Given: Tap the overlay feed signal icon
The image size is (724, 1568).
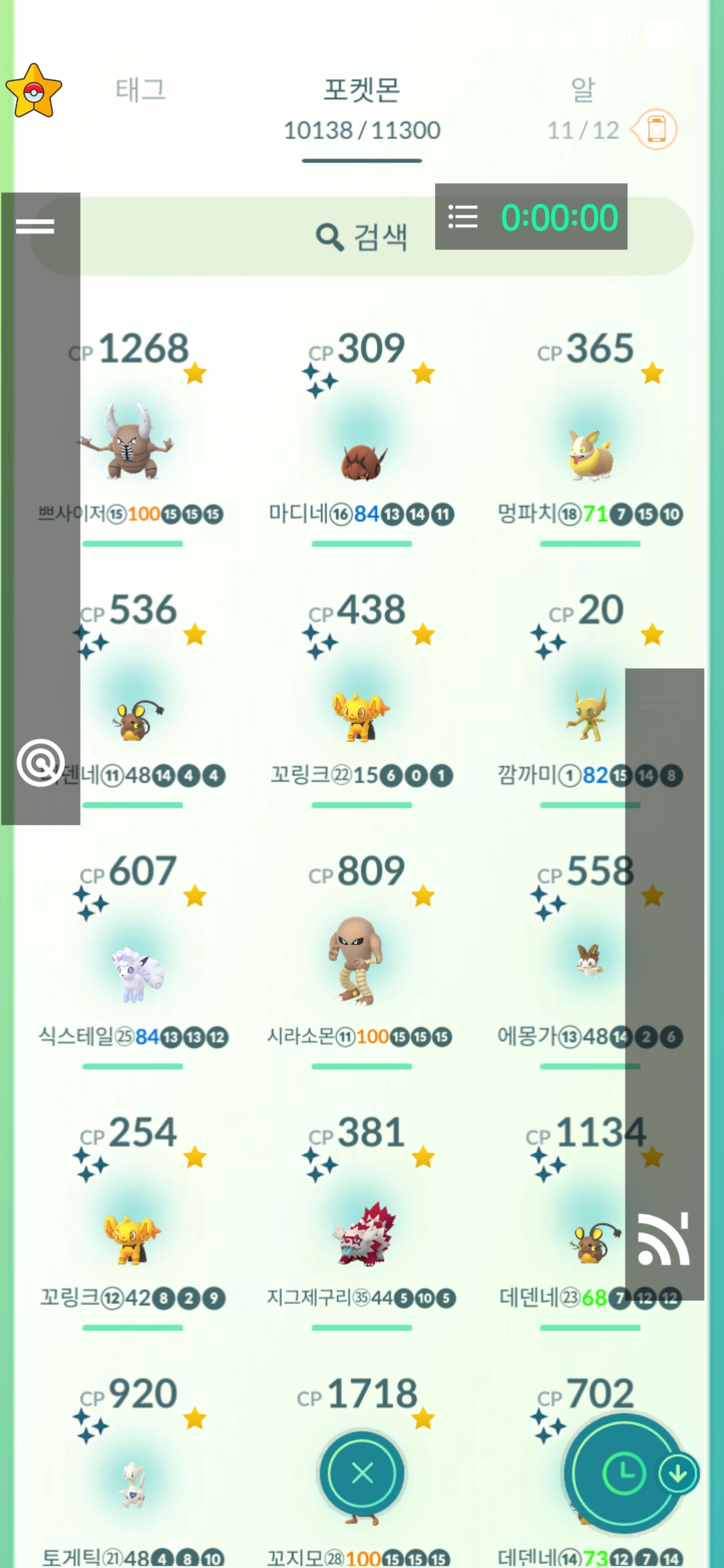Looking at the screenshot, I should (x=663, y=1240).
